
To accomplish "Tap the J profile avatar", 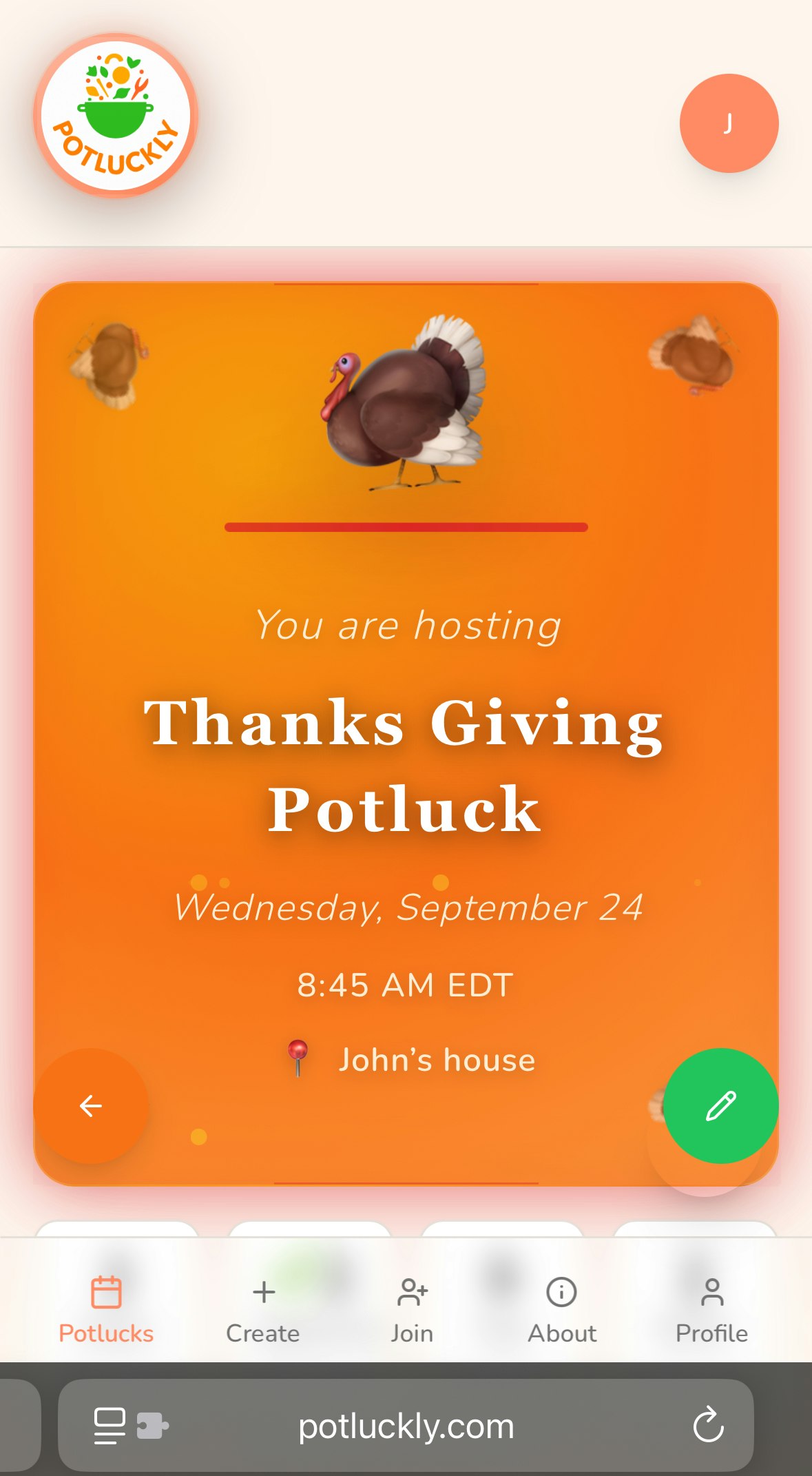I will [x=728, y=124].
